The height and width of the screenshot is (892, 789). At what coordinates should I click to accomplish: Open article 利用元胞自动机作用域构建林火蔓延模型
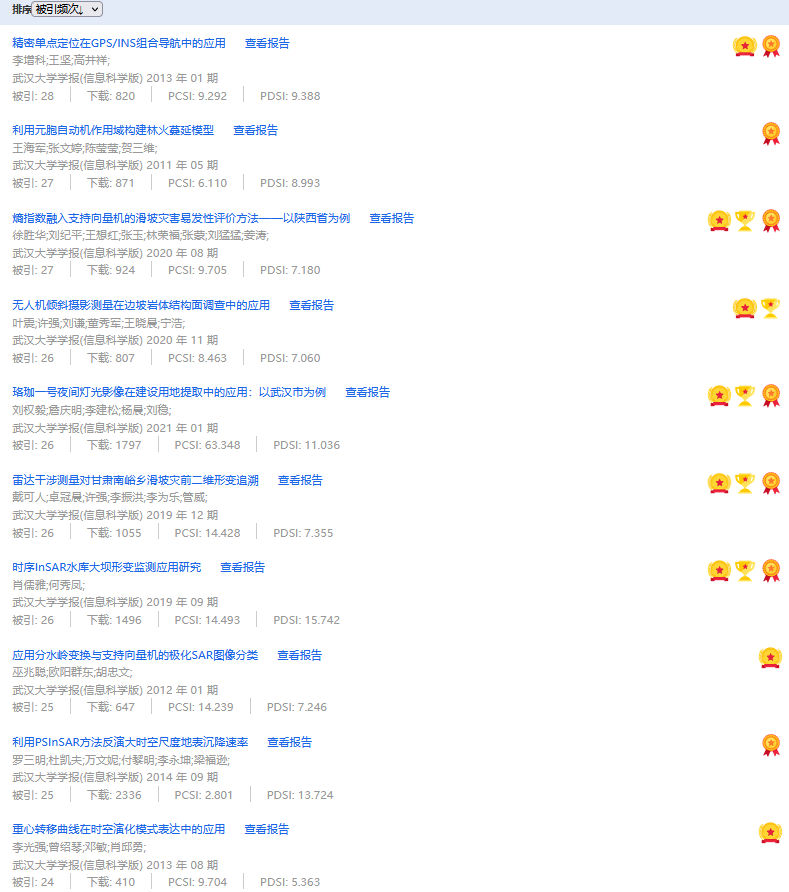113,130
